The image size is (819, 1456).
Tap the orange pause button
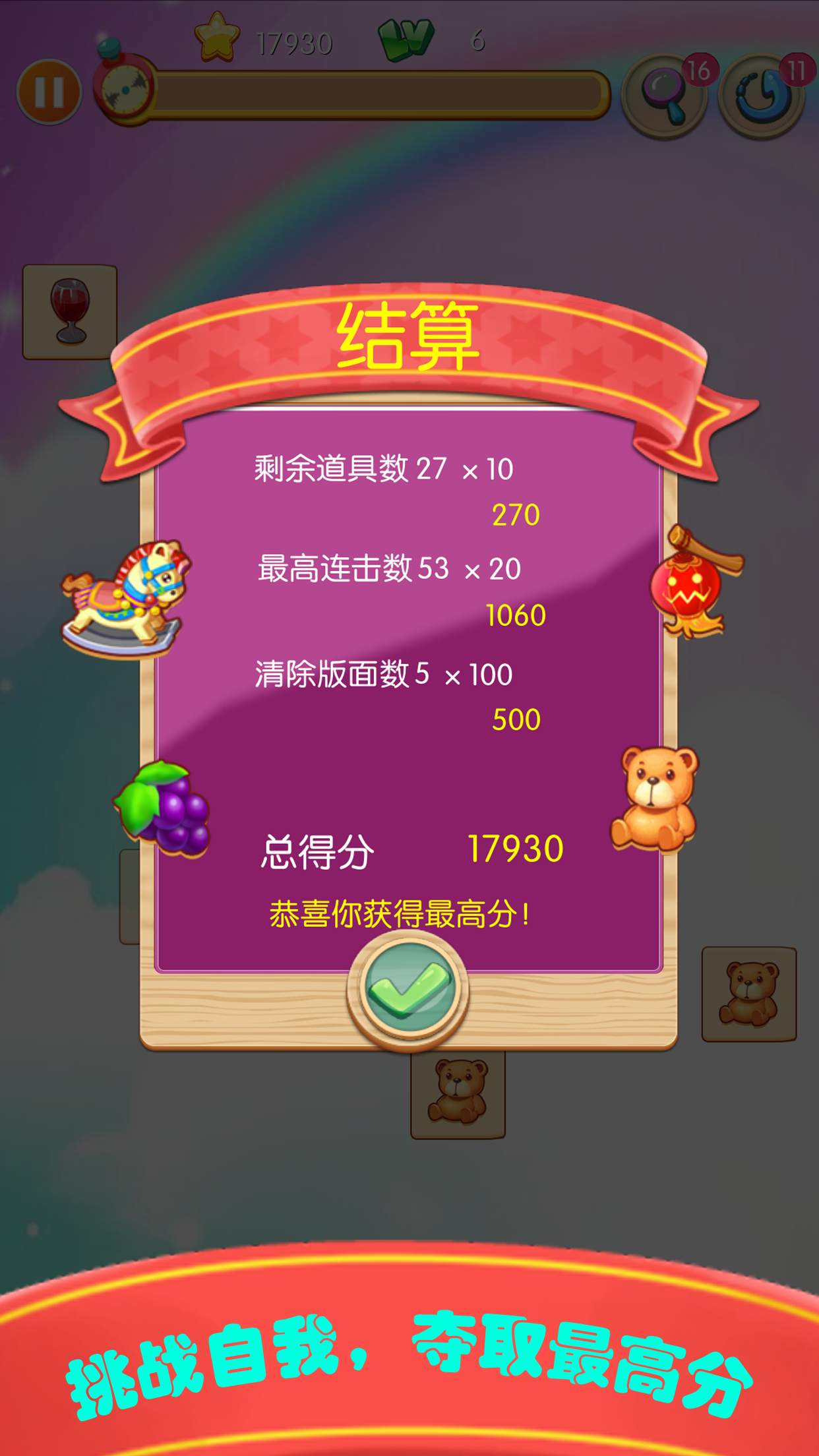point(49,92)
